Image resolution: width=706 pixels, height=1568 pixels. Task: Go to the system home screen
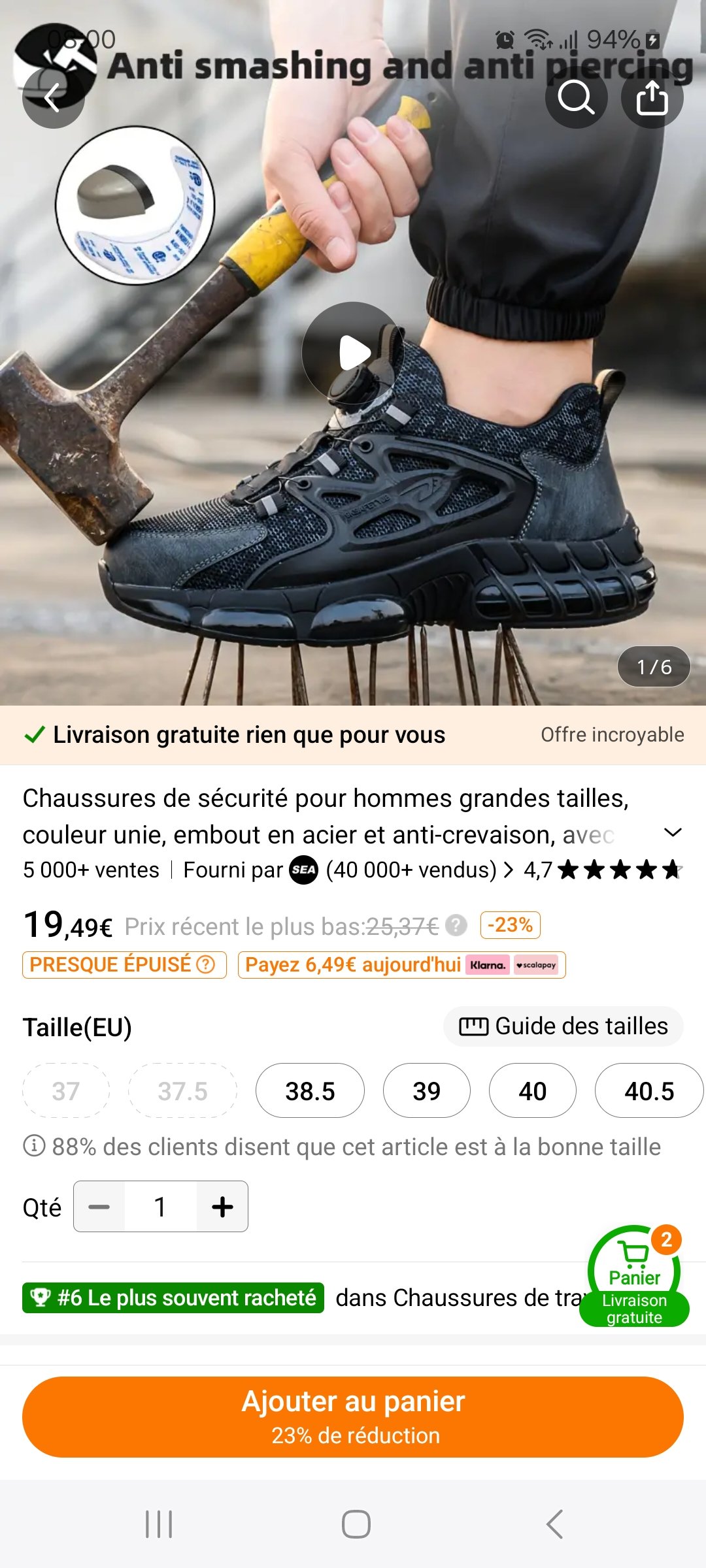(x=356, y=1524)
